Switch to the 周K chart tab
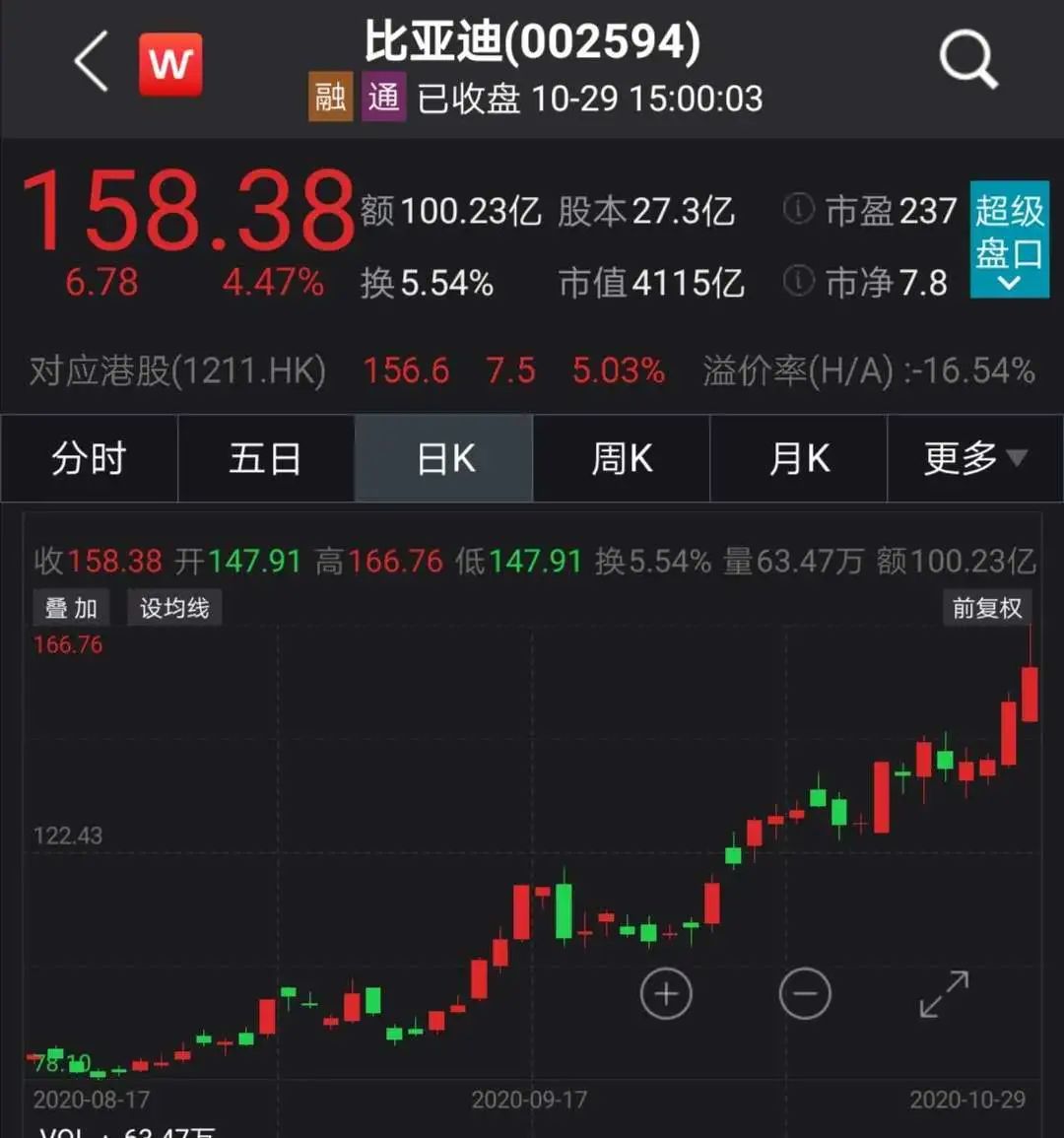The height and width of the screenshot is (1138, 1064). click(621, 459)
